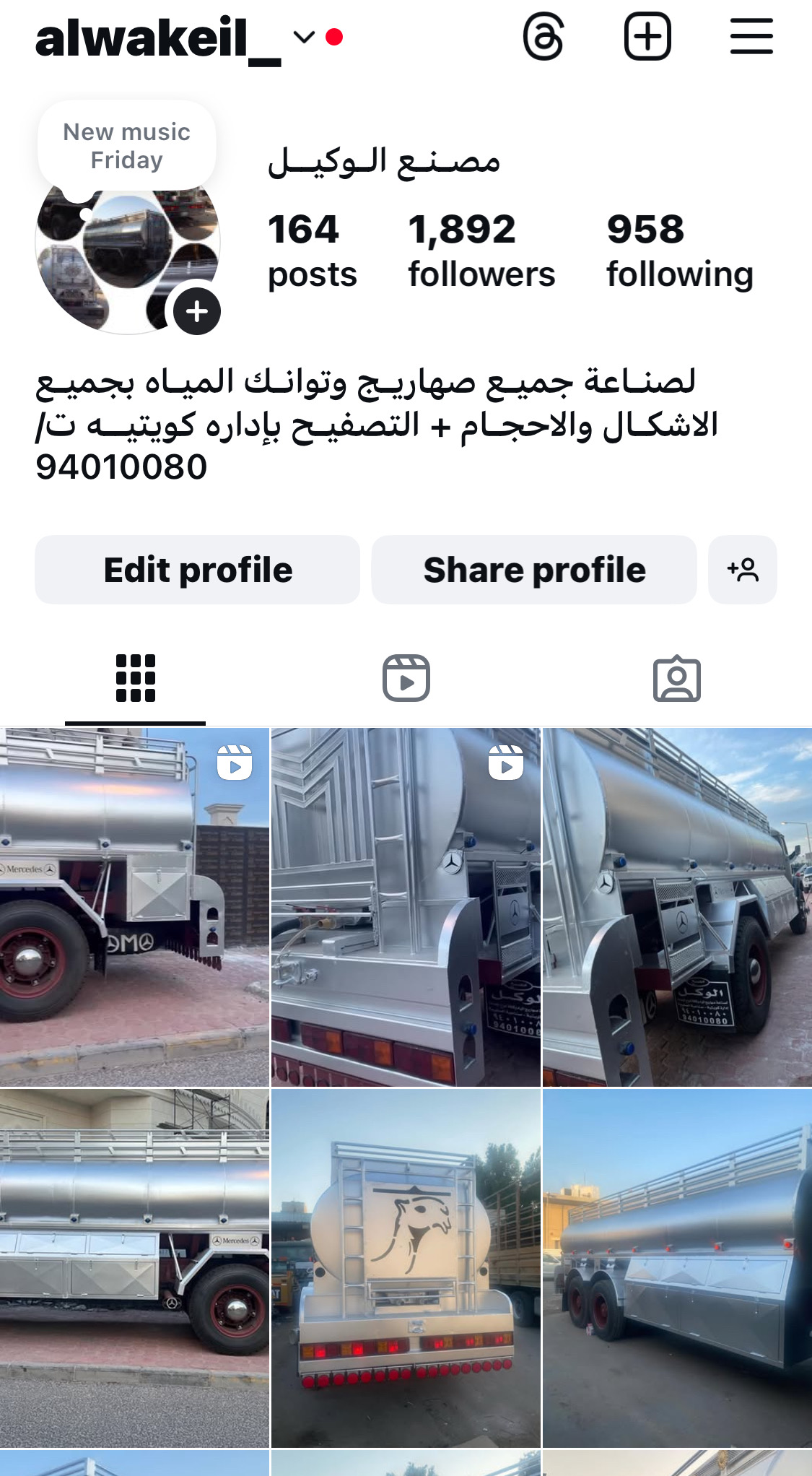This screenshot has height=1476, width=812.
Task: Switch to the tagged photos tab
Action: tap(676, 678)
